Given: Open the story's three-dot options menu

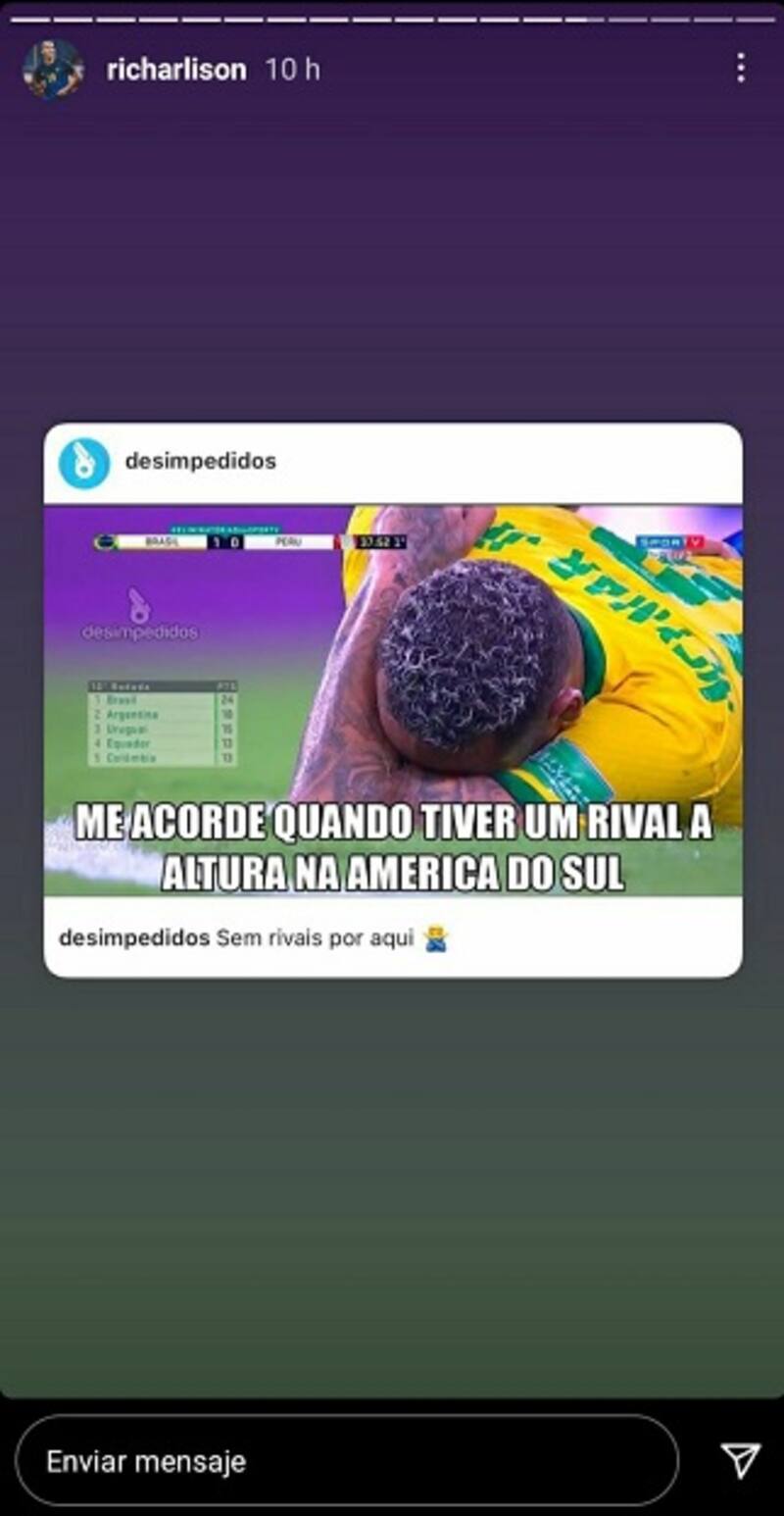Looking at the screenshot, I should click(740, 68).
